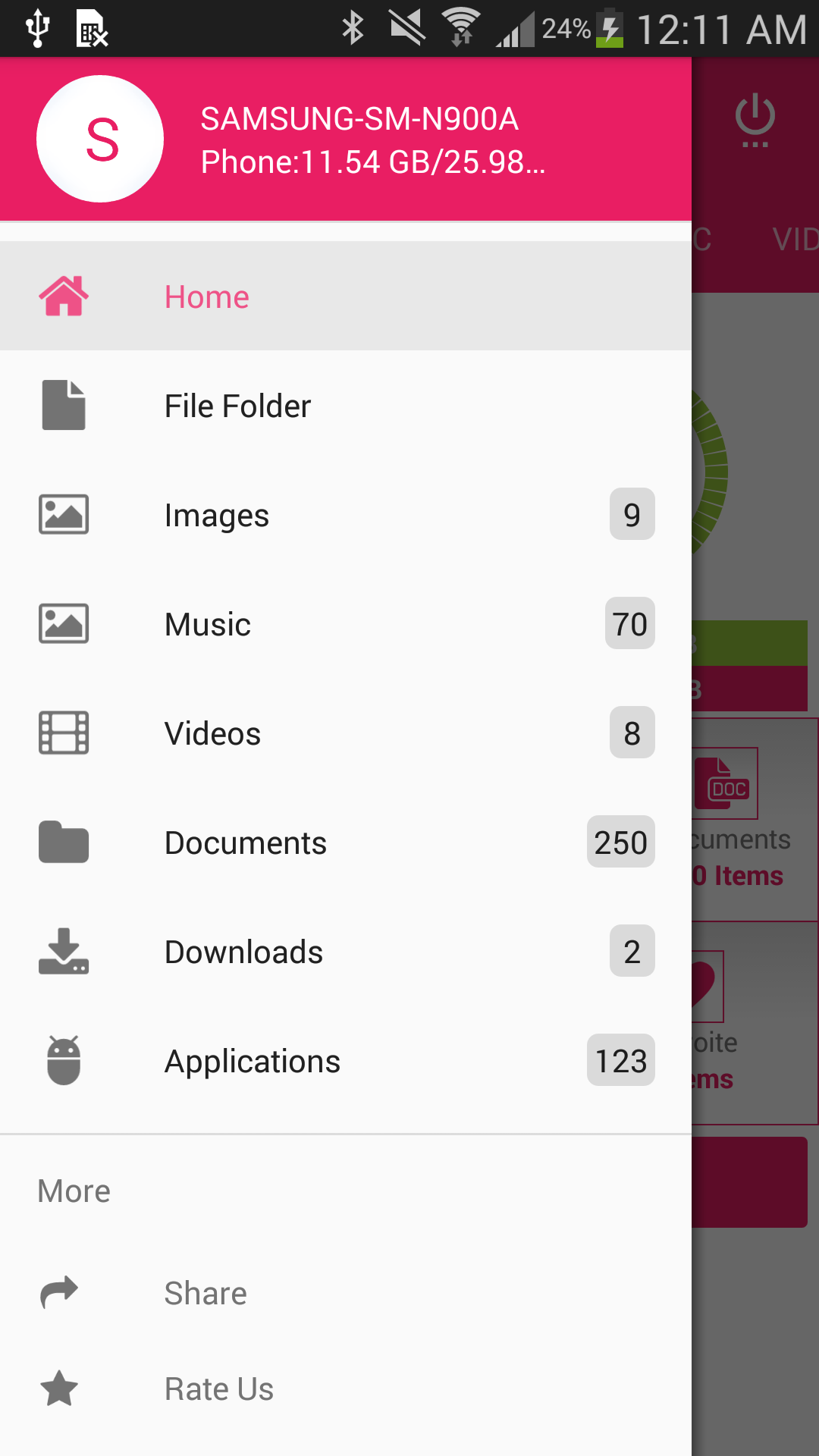Open the File Folder document icon

pos(64,405)
